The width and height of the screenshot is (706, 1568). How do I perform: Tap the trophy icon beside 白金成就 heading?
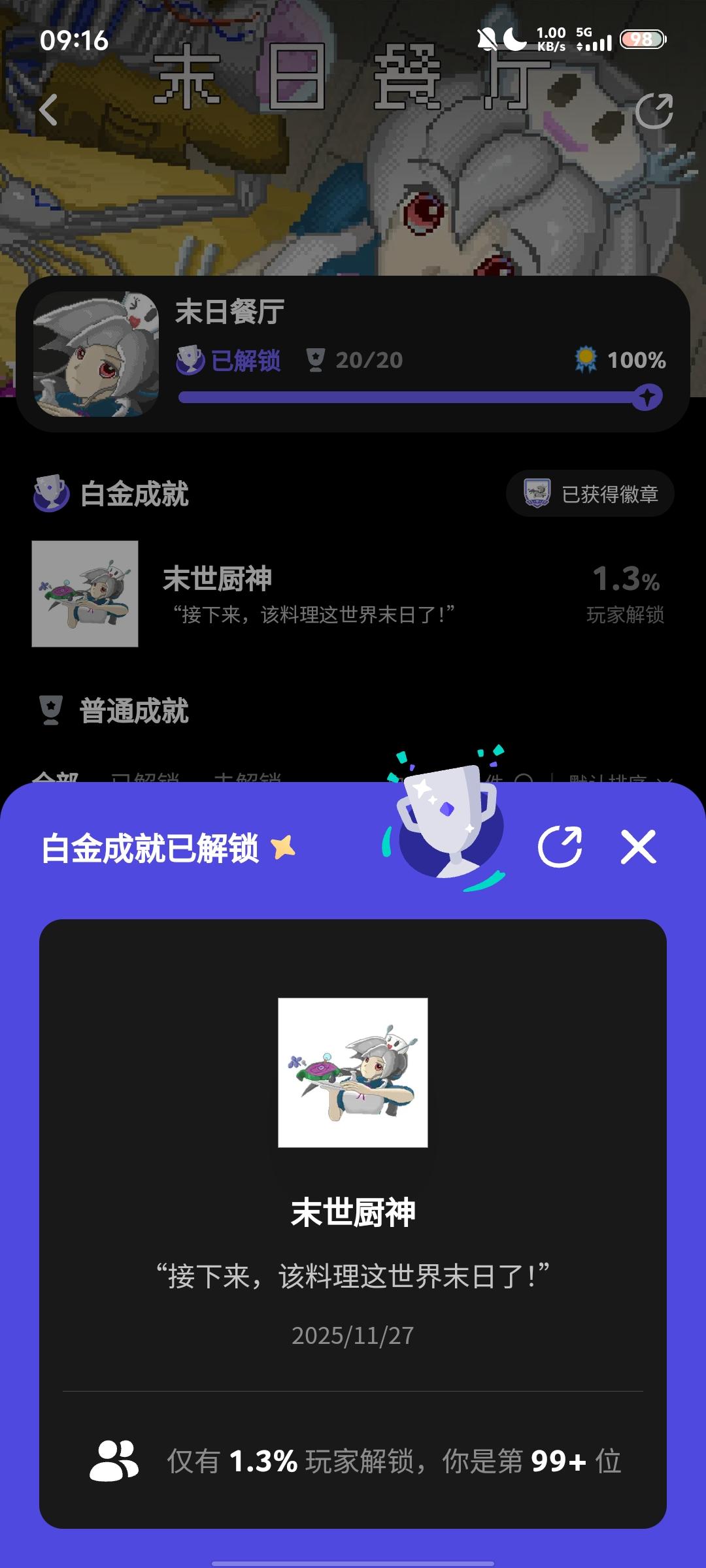point(51,495)
